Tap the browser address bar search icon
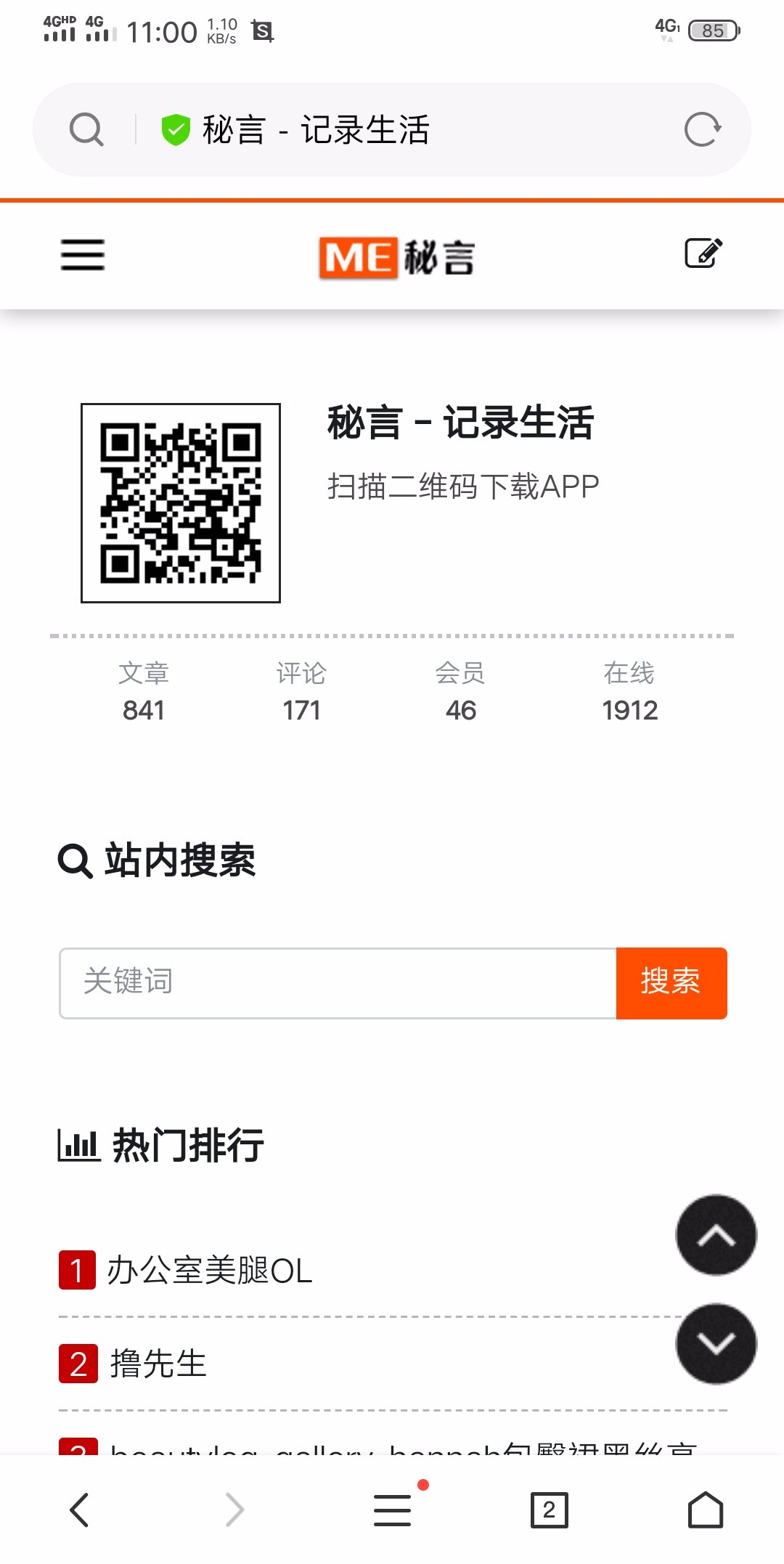The image size is (784, 1564). pyautogui.click(x=86, y=130)
